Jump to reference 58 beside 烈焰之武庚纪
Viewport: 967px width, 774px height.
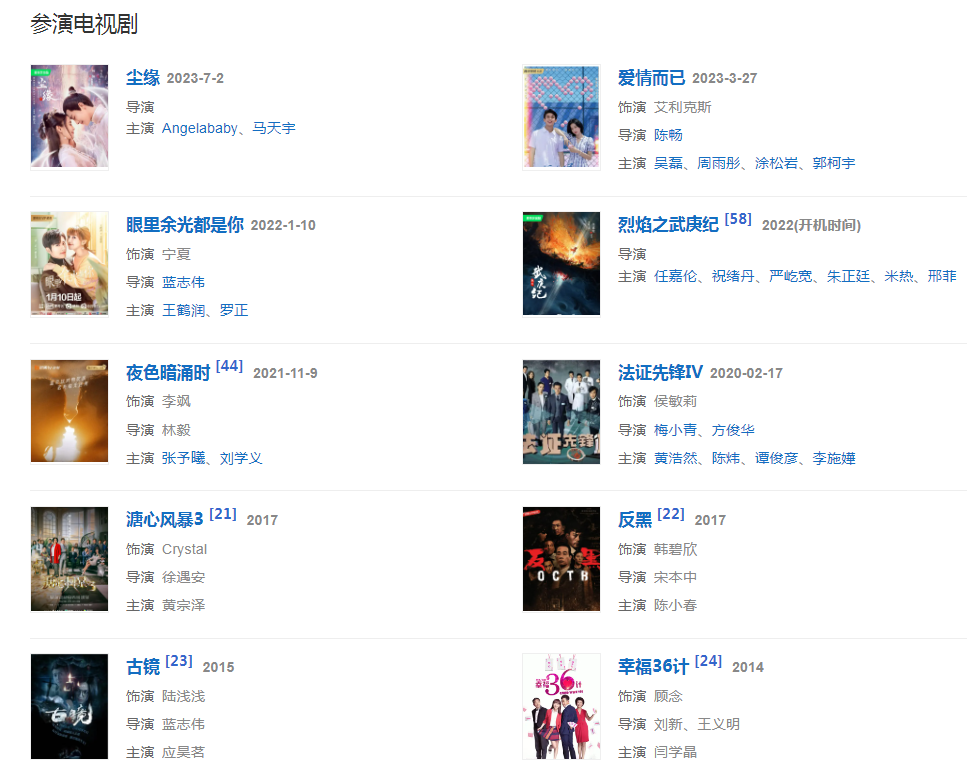point(738,218)
